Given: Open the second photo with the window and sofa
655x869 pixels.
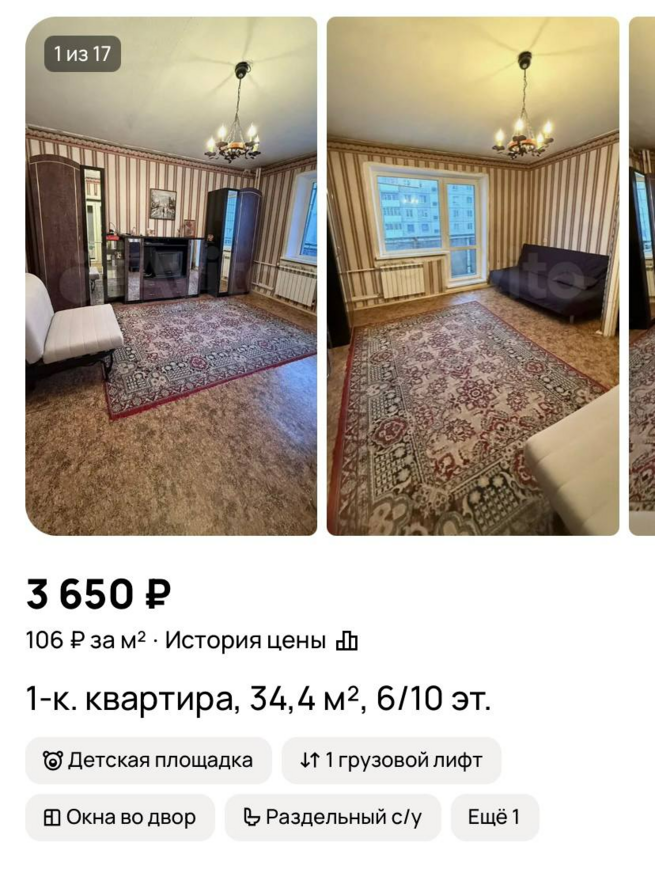Looking at the screenshot, I should pos(473,276).
